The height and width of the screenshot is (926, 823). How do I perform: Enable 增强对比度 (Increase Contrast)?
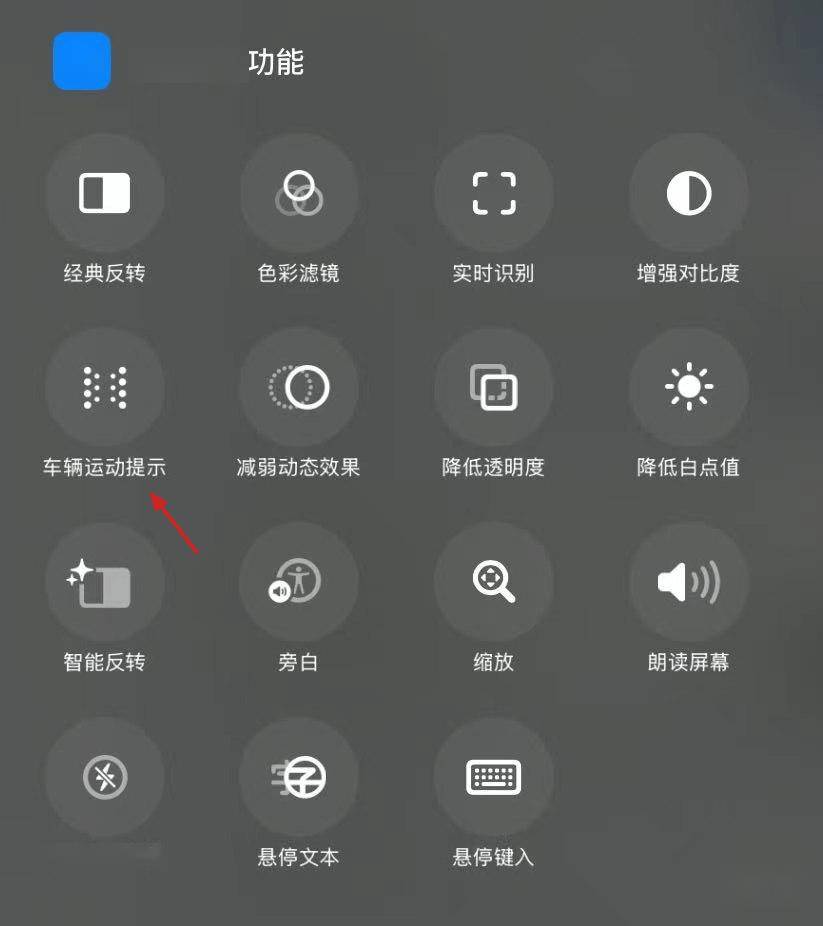tap(688, 194)
